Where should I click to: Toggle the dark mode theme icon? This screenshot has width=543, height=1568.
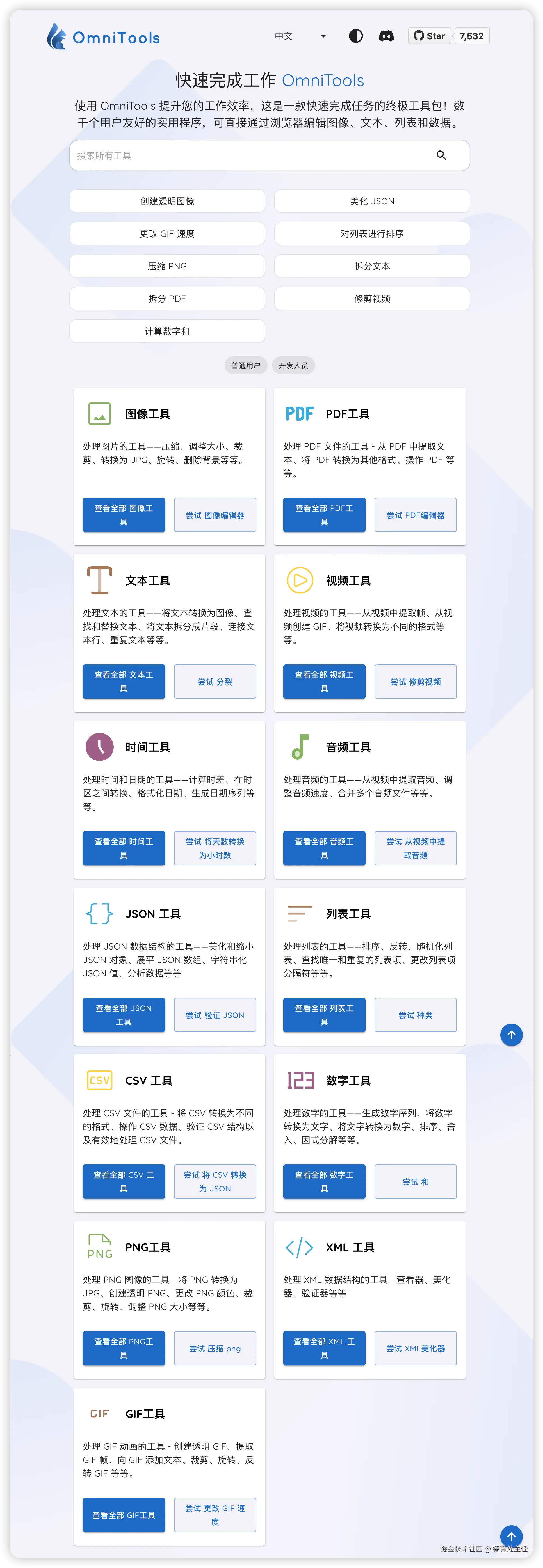tap(356, 36)
